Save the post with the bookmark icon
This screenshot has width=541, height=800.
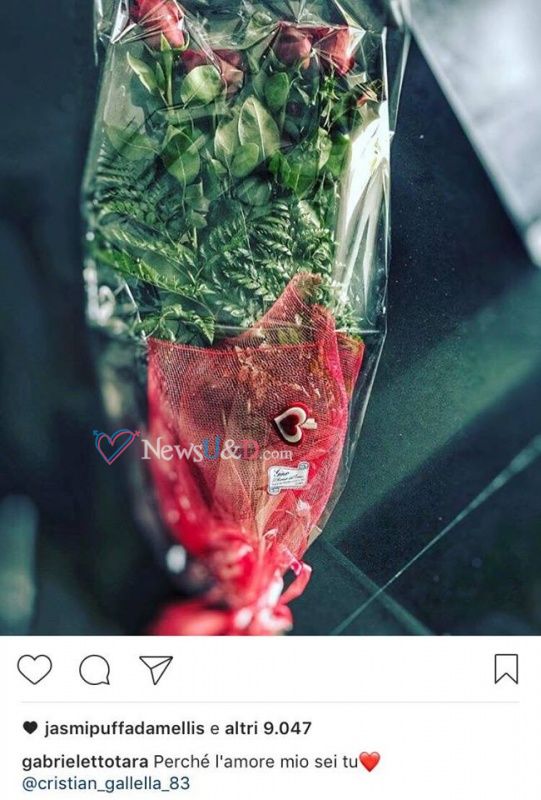tap(506, 669)
